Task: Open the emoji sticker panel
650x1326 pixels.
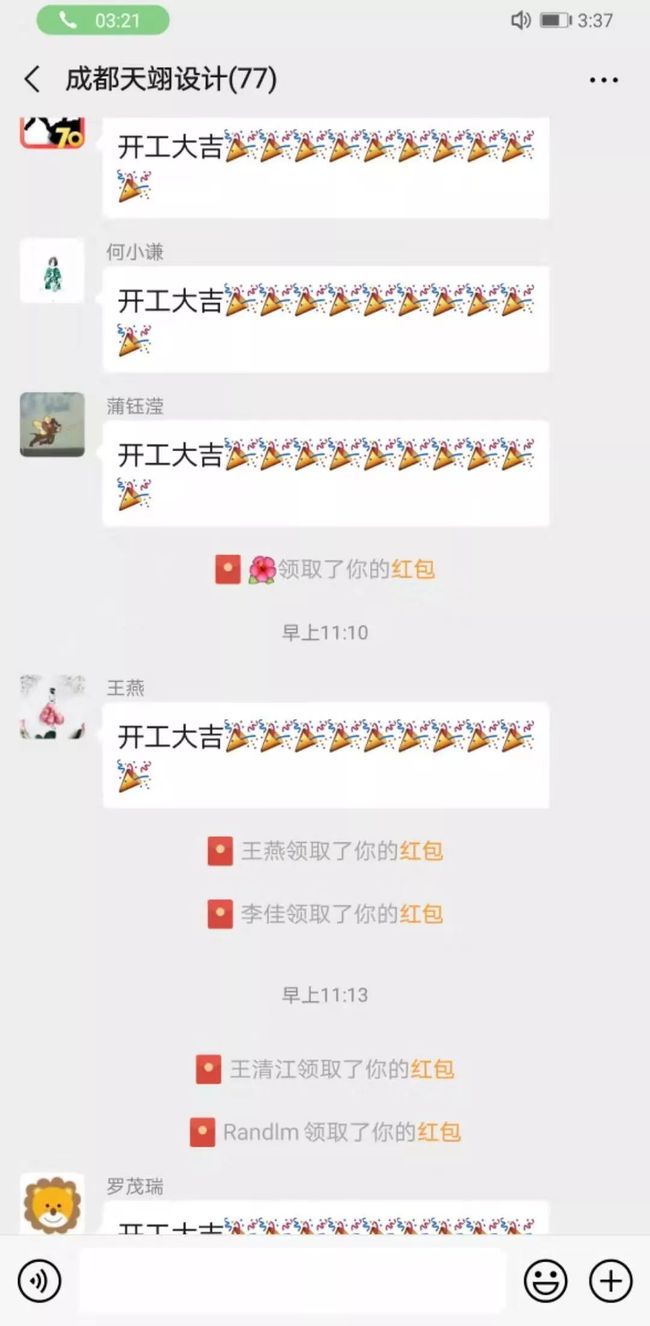Action: coord(545,1280)
